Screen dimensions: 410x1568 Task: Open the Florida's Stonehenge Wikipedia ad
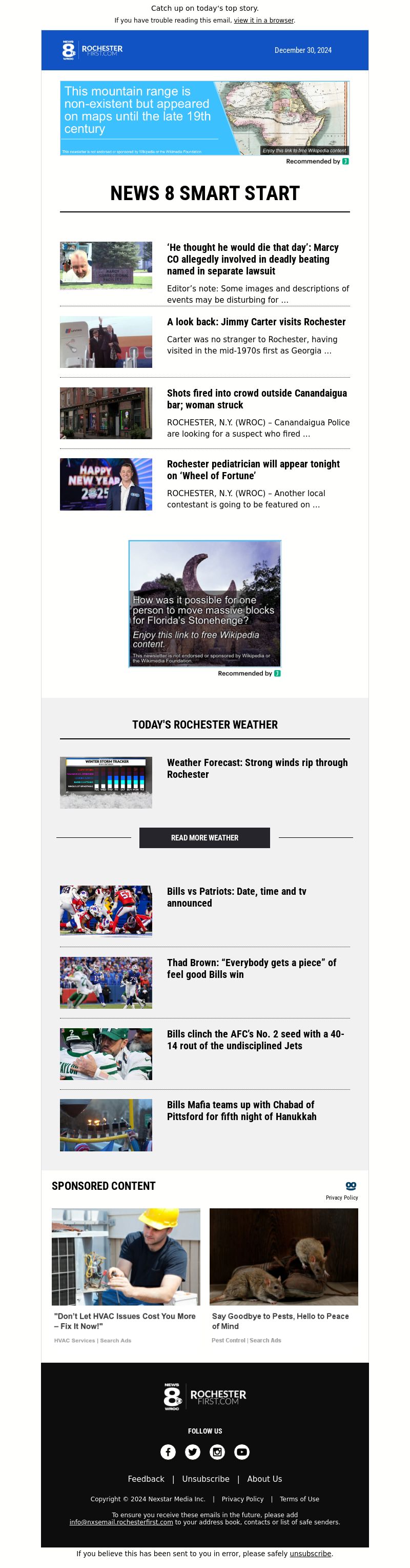point(204,603)
